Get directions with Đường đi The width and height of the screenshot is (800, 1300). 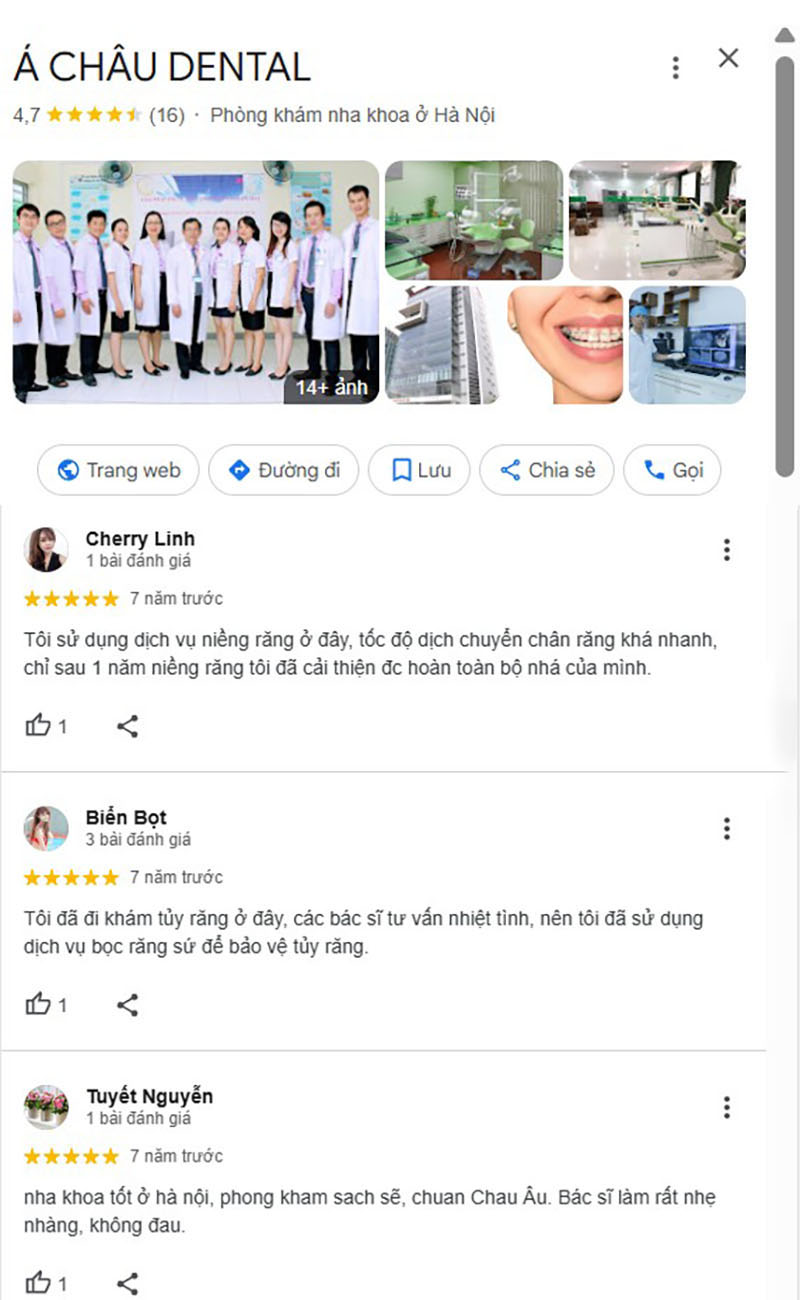coord(284,470)
